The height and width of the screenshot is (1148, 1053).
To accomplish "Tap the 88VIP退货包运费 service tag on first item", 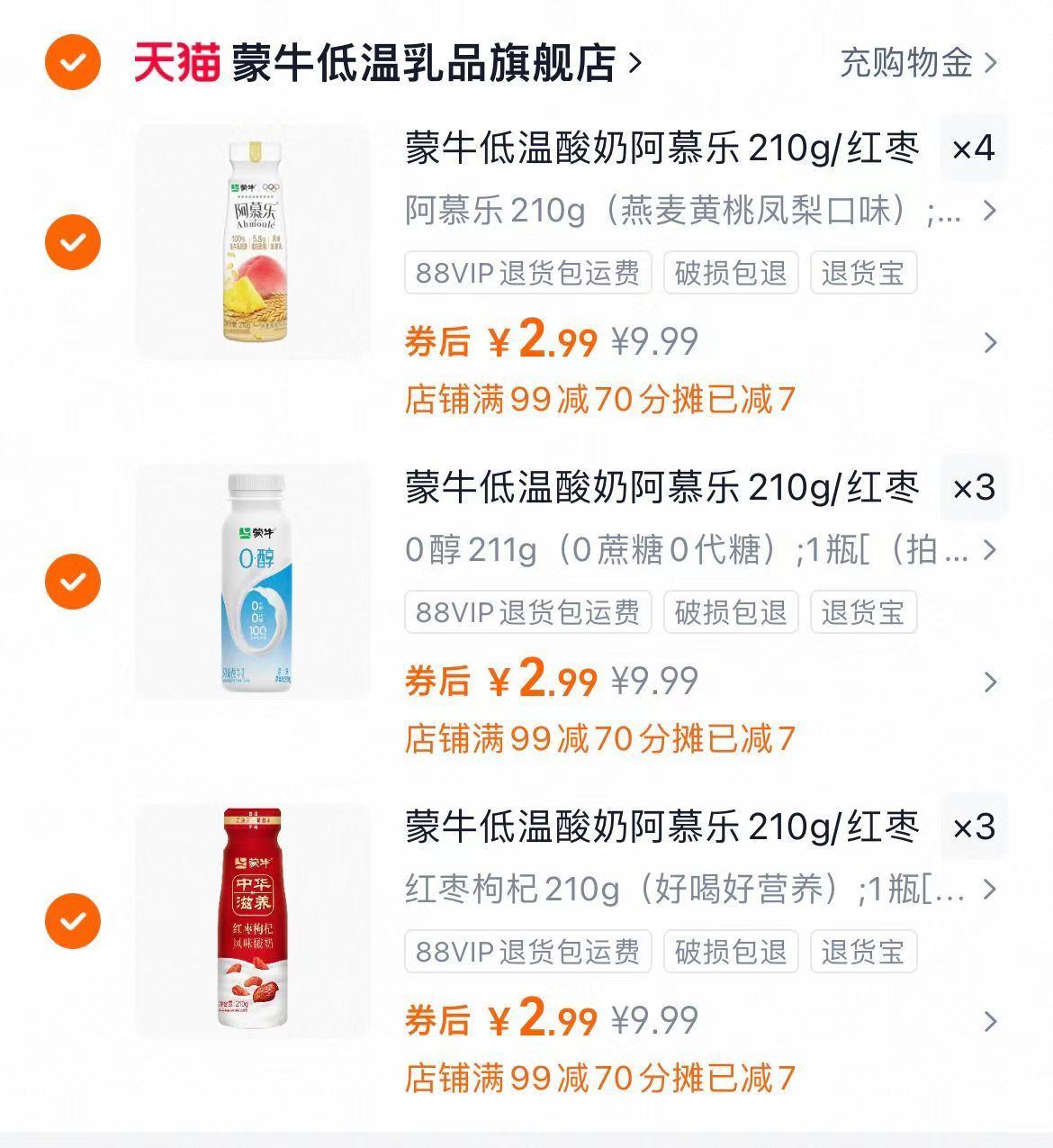I will [x=527, y=275].
